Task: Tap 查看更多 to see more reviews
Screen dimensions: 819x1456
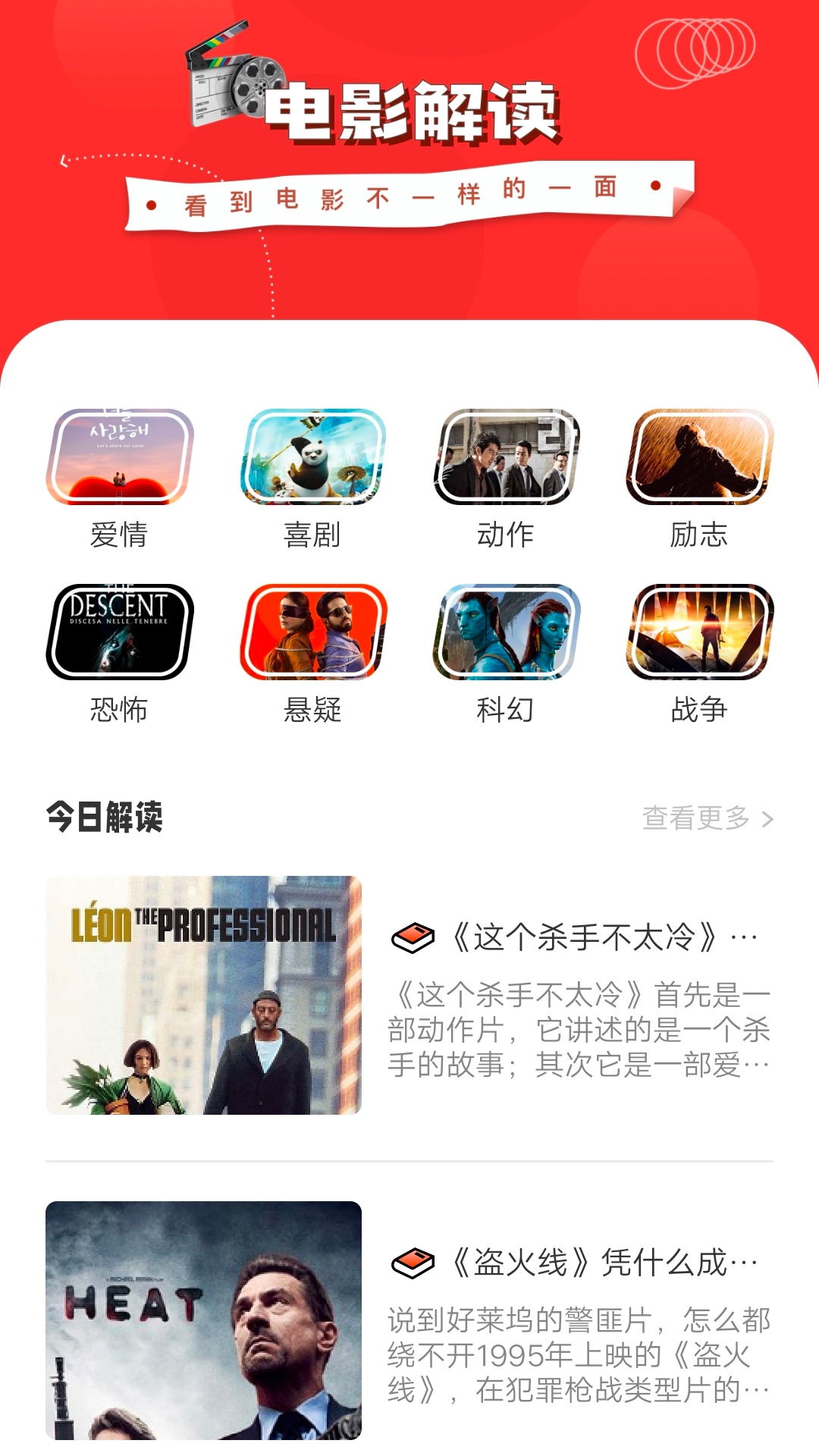Action: pyautogui.click(x=707, y=818)
